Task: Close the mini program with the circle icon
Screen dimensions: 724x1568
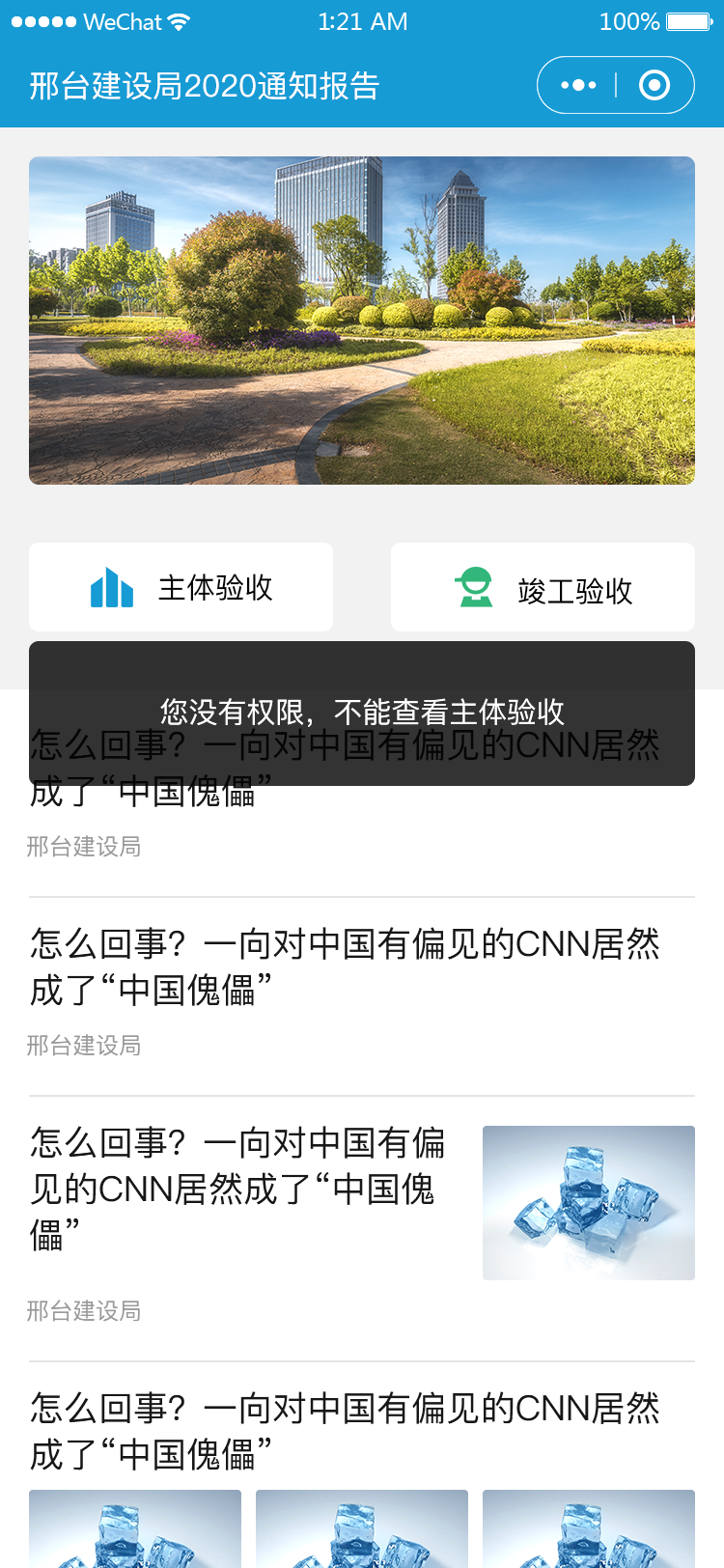Action: (654, 85)
